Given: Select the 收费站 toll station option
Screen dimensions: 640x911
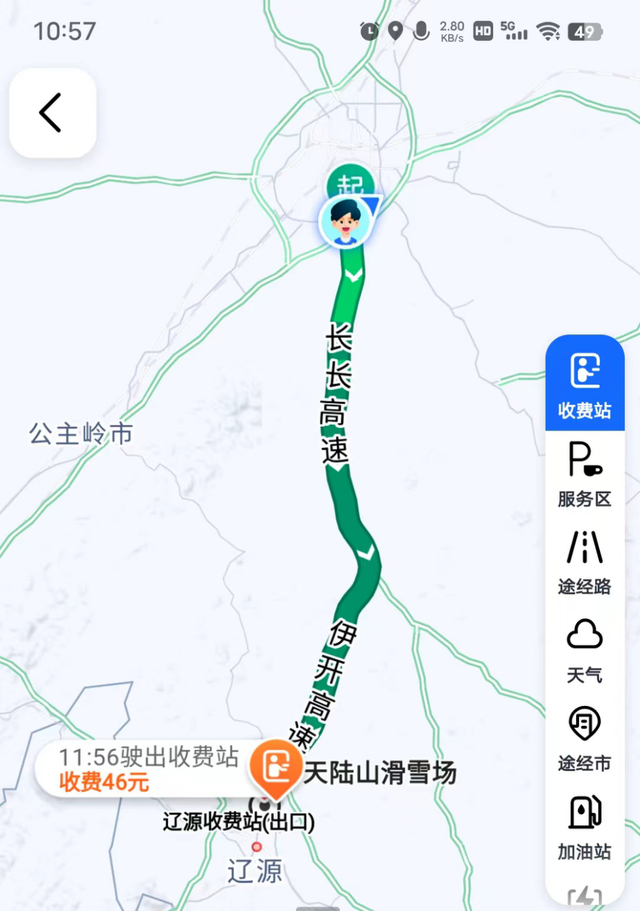Looking at the screenshot, I should pos(584,384).
